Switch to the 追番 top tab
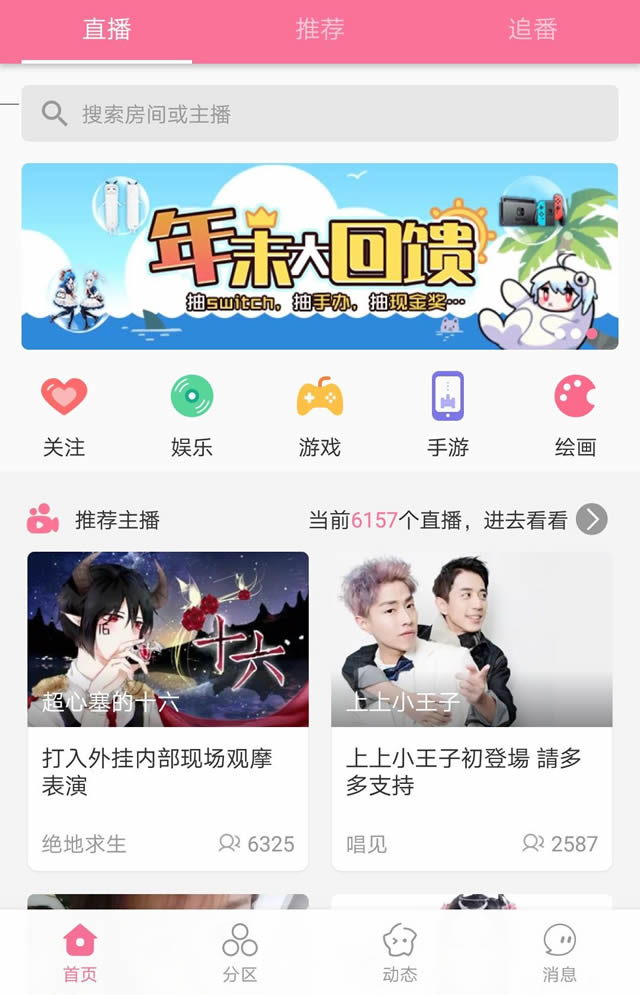Viewport: 640px width, 995px height. coord(532,30)
